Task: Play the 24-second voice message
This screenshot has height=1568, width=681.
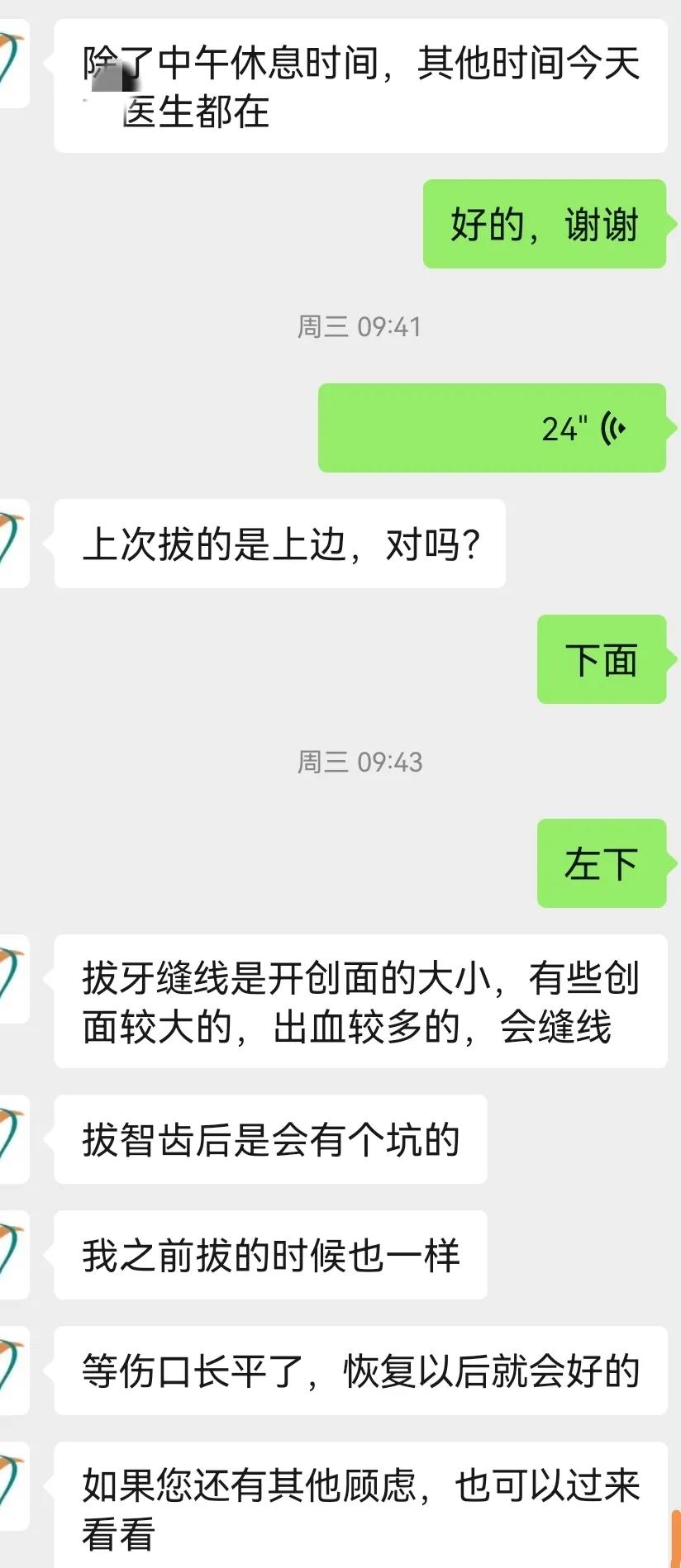Action: click(492, 428)
